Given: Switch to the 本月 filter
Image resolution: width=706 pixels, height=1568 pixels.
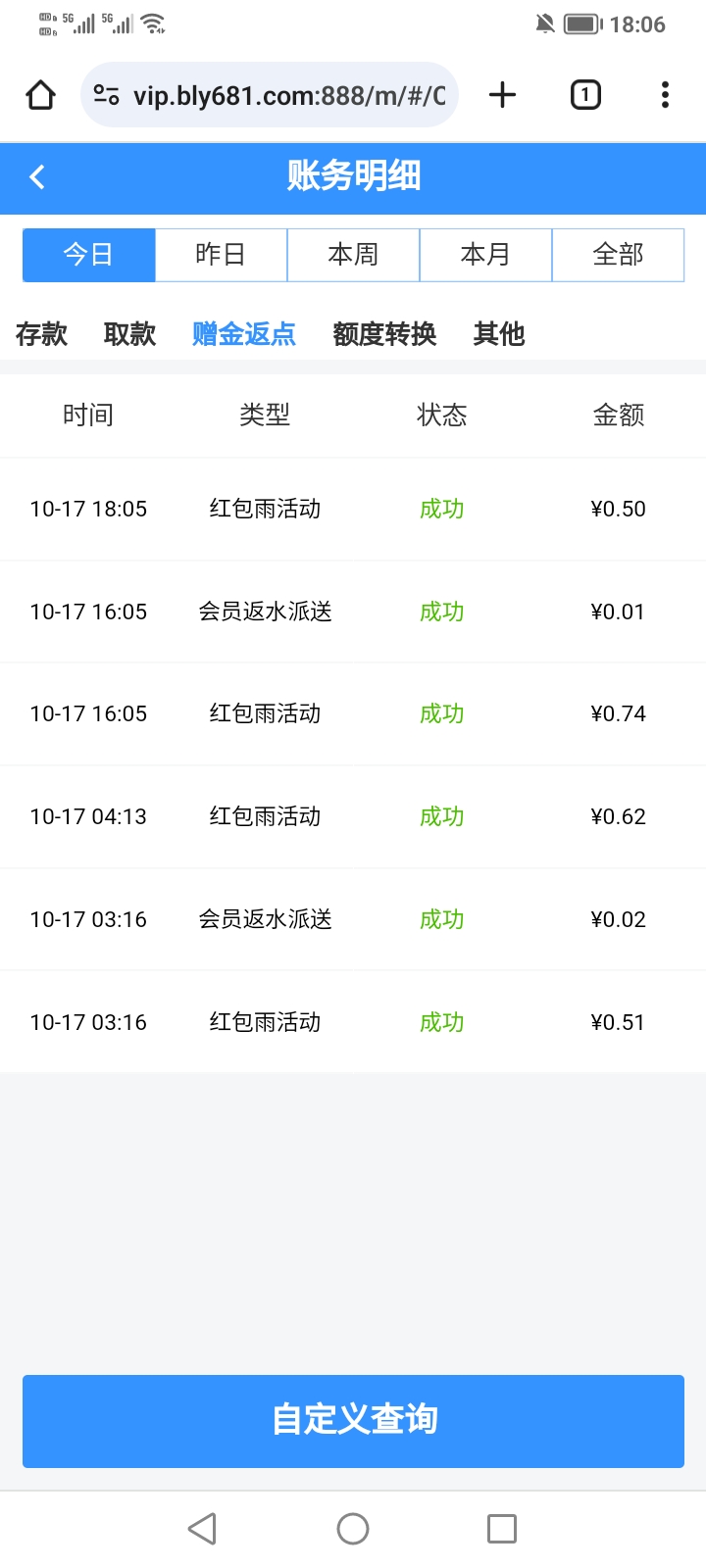Looking at the screenshot, I should [485, 255].
